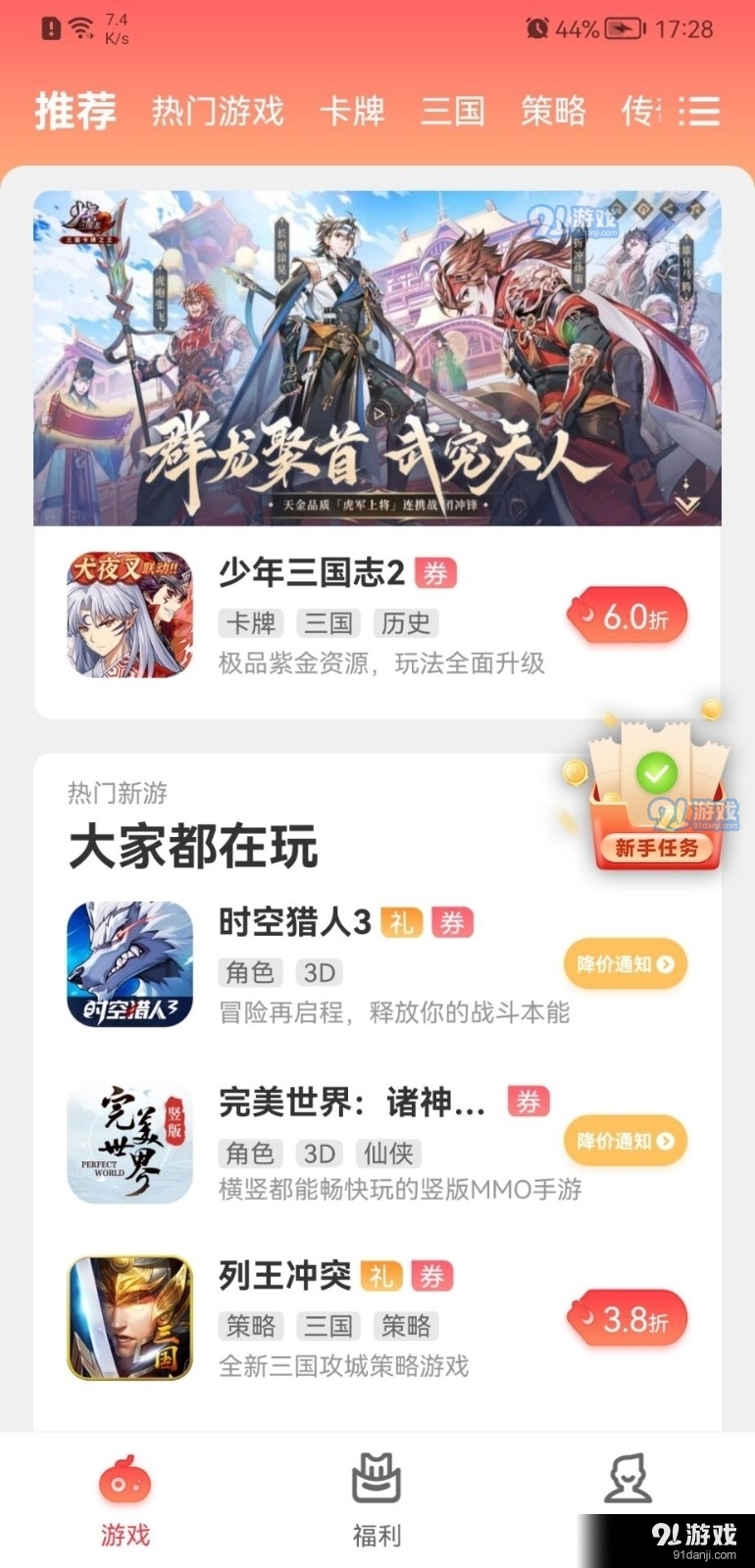Tap 降价通知 for 完美世界

pos(626,1141)
